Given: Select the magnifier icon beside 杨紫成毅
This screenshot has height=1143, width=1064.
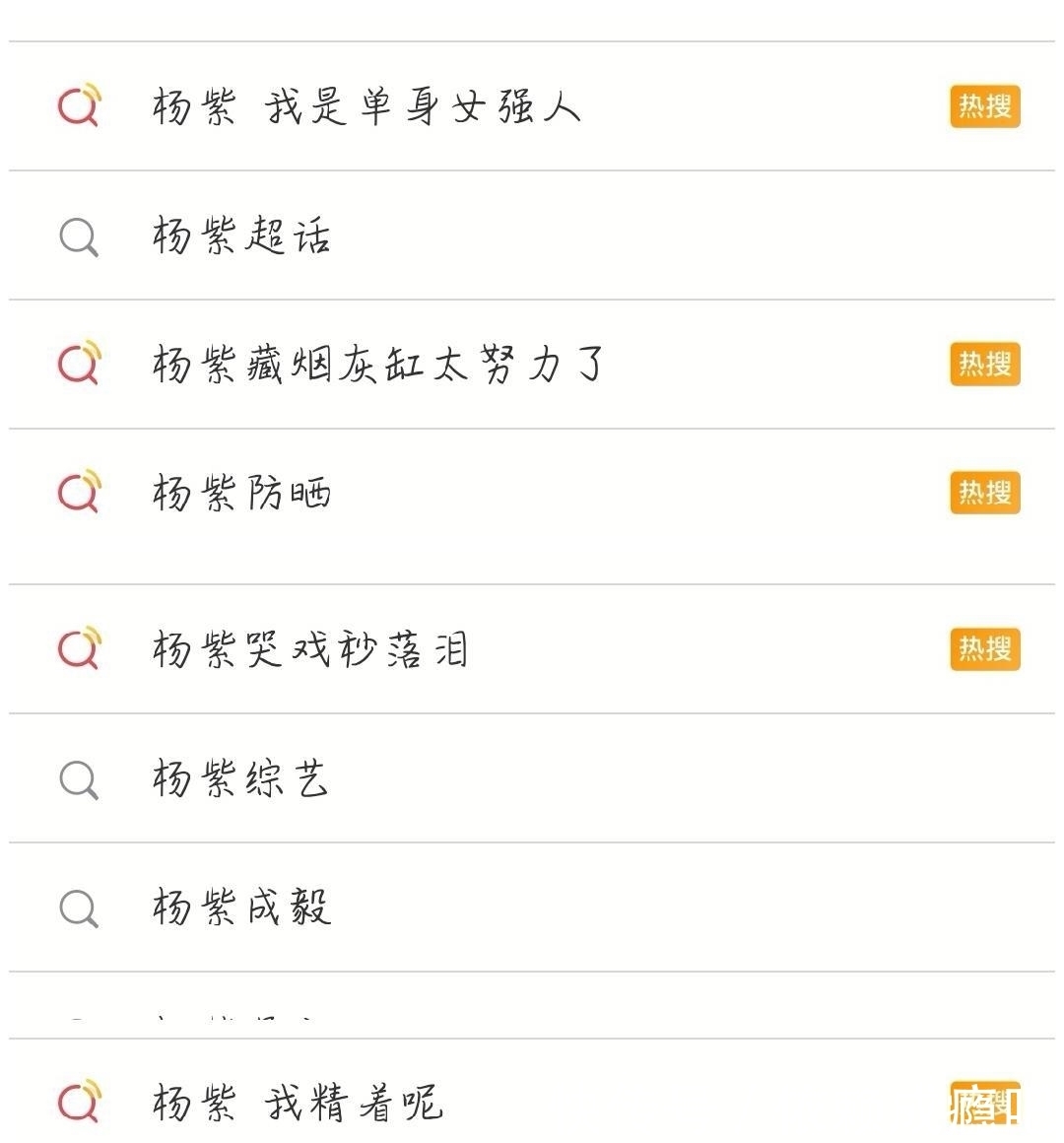Looking at the screenshot, I should (x=78, y=906).
